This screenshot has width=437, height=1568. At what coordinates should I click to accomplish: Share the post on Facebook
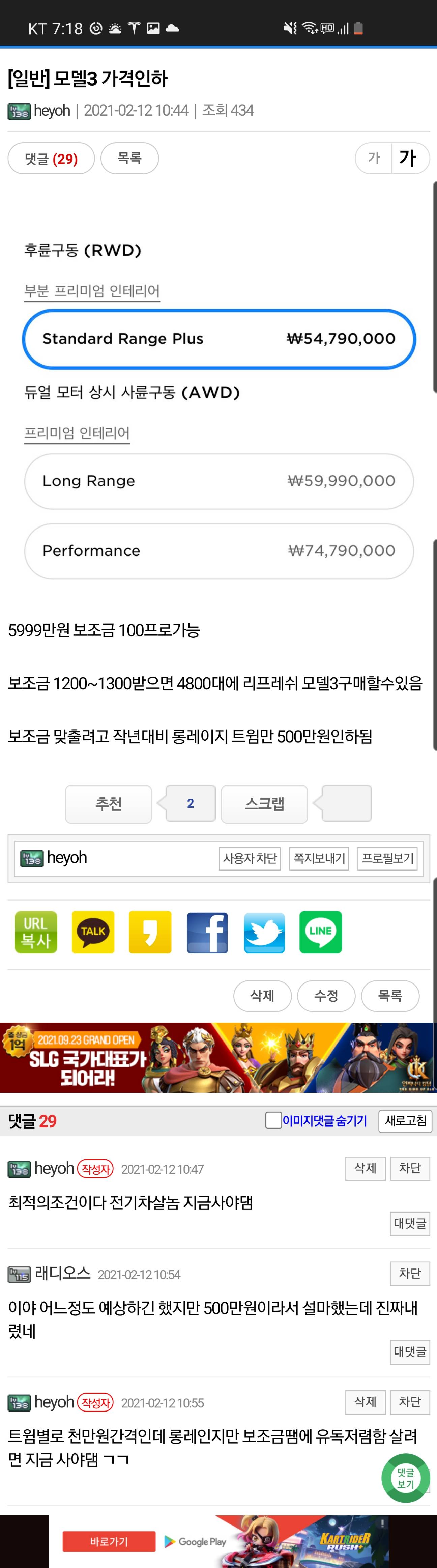pos(207,932)
